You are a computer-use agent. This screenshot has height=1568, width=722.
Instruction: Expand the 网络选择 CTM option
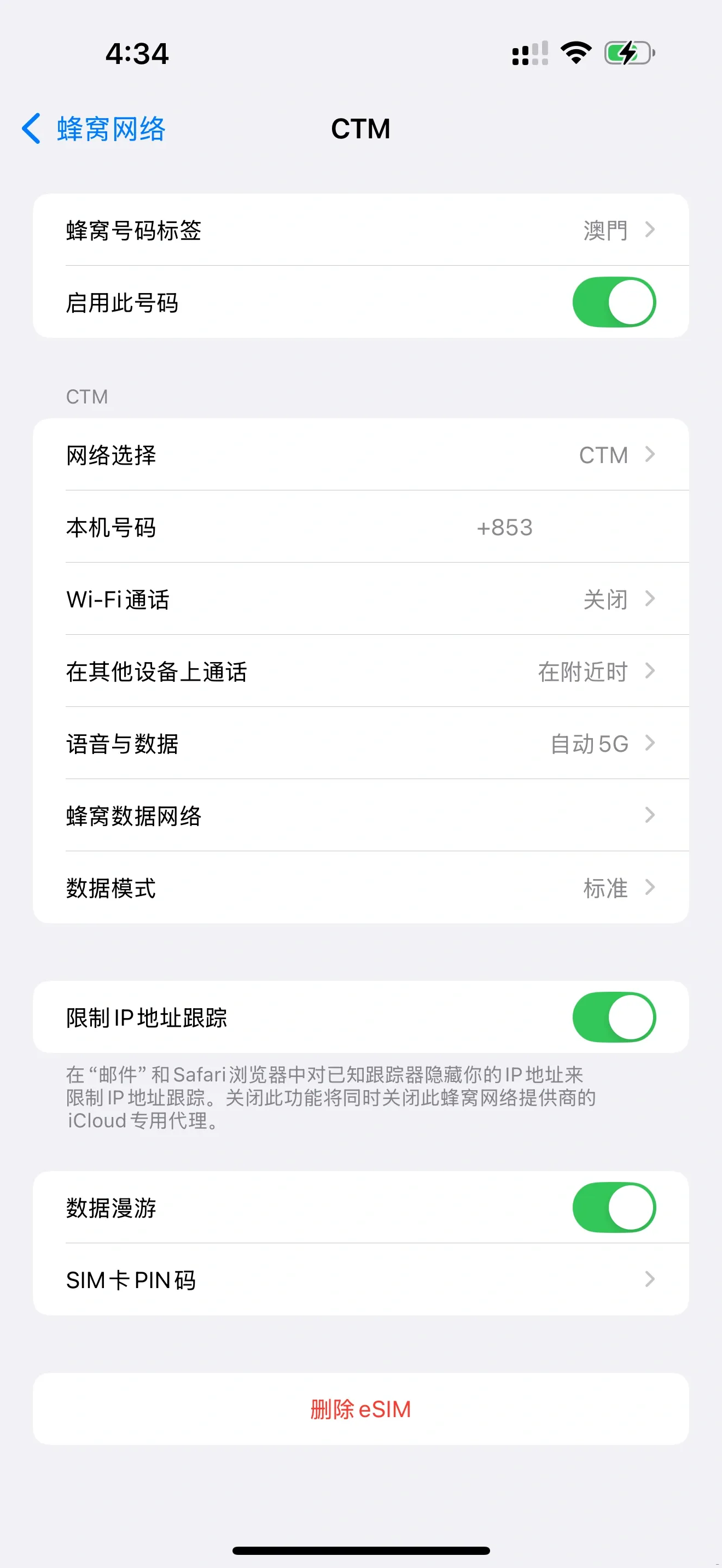pyautogui.click(x=361, y=455)
